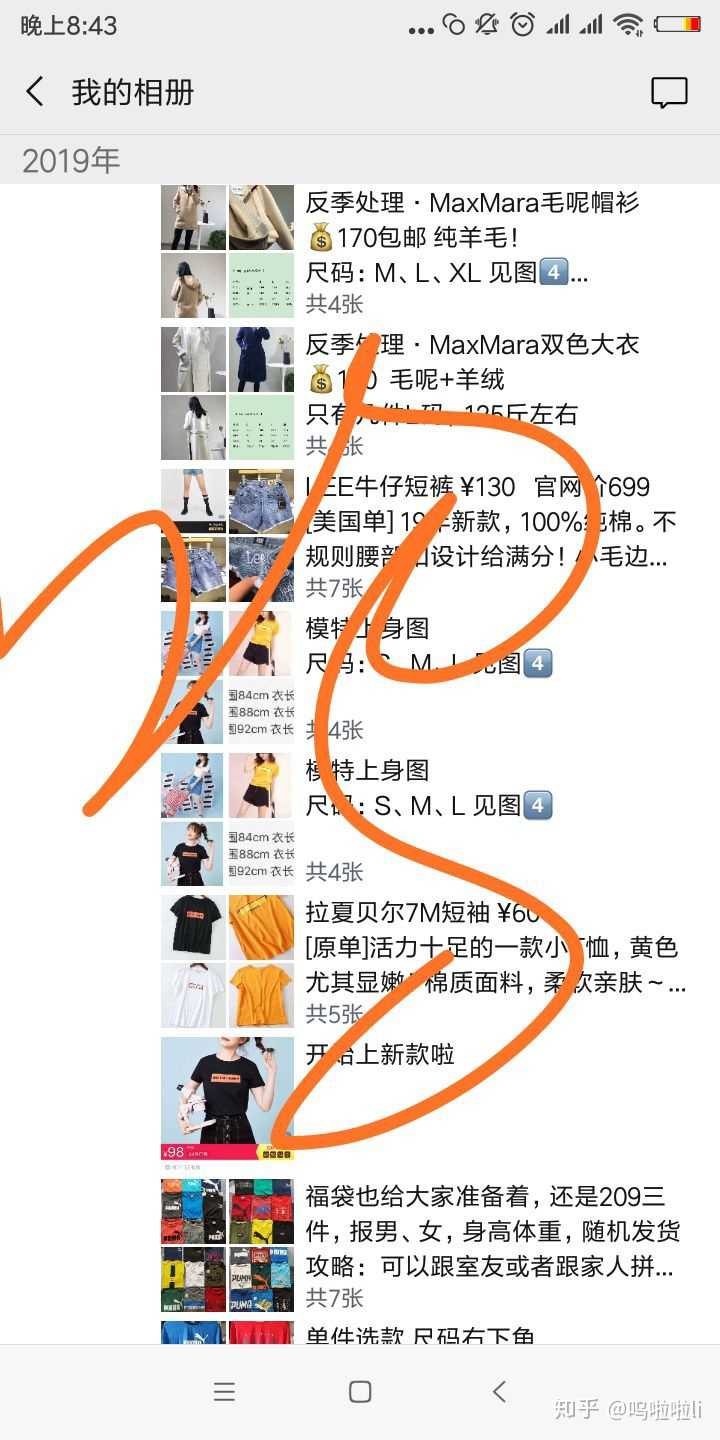Open the LEE牛仔短裤 ¥130 post
Screen dimensions: 720x1440
click(478, 488)
